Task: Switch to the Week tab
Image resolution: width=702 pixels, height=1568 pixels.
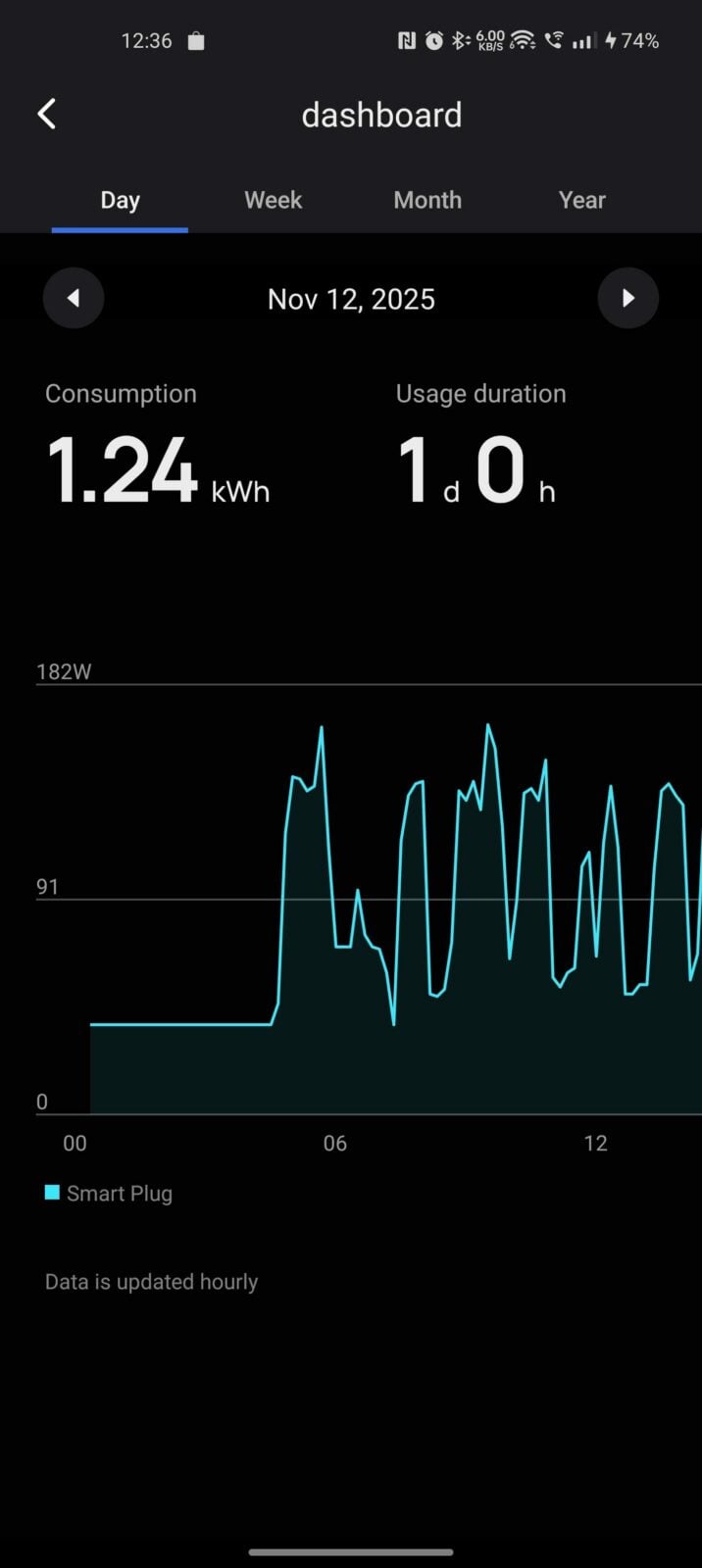Action: (x=273, y=200)
